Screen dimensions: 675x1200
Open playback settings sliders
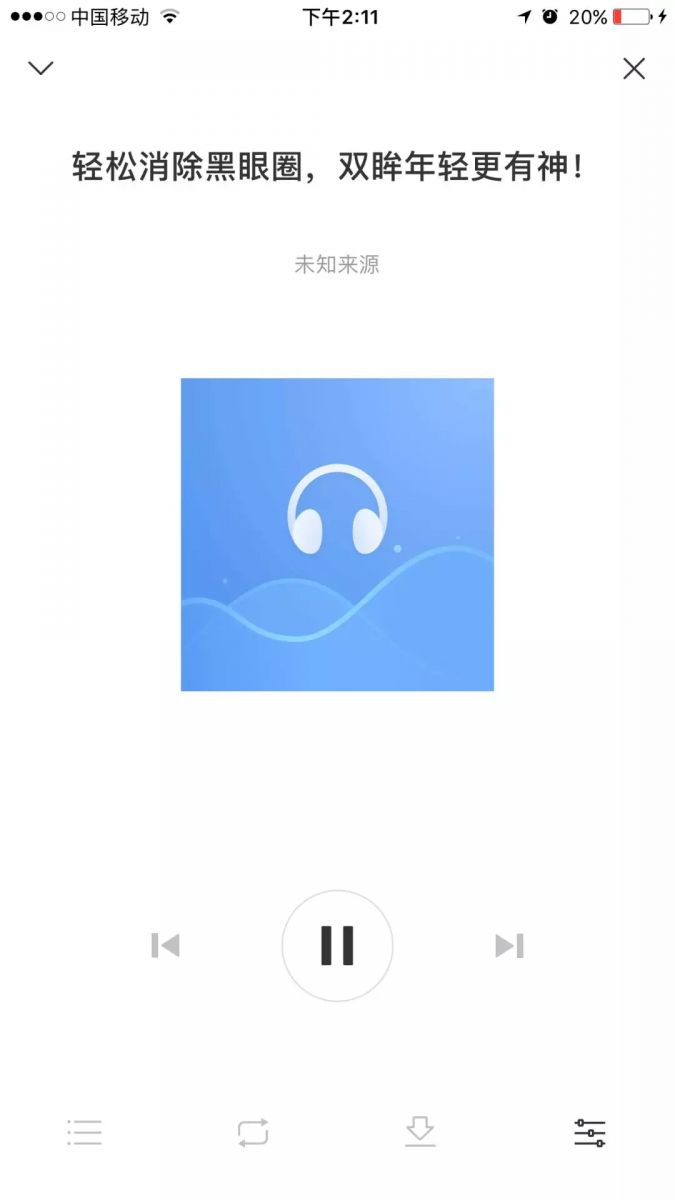(590, 1132)
